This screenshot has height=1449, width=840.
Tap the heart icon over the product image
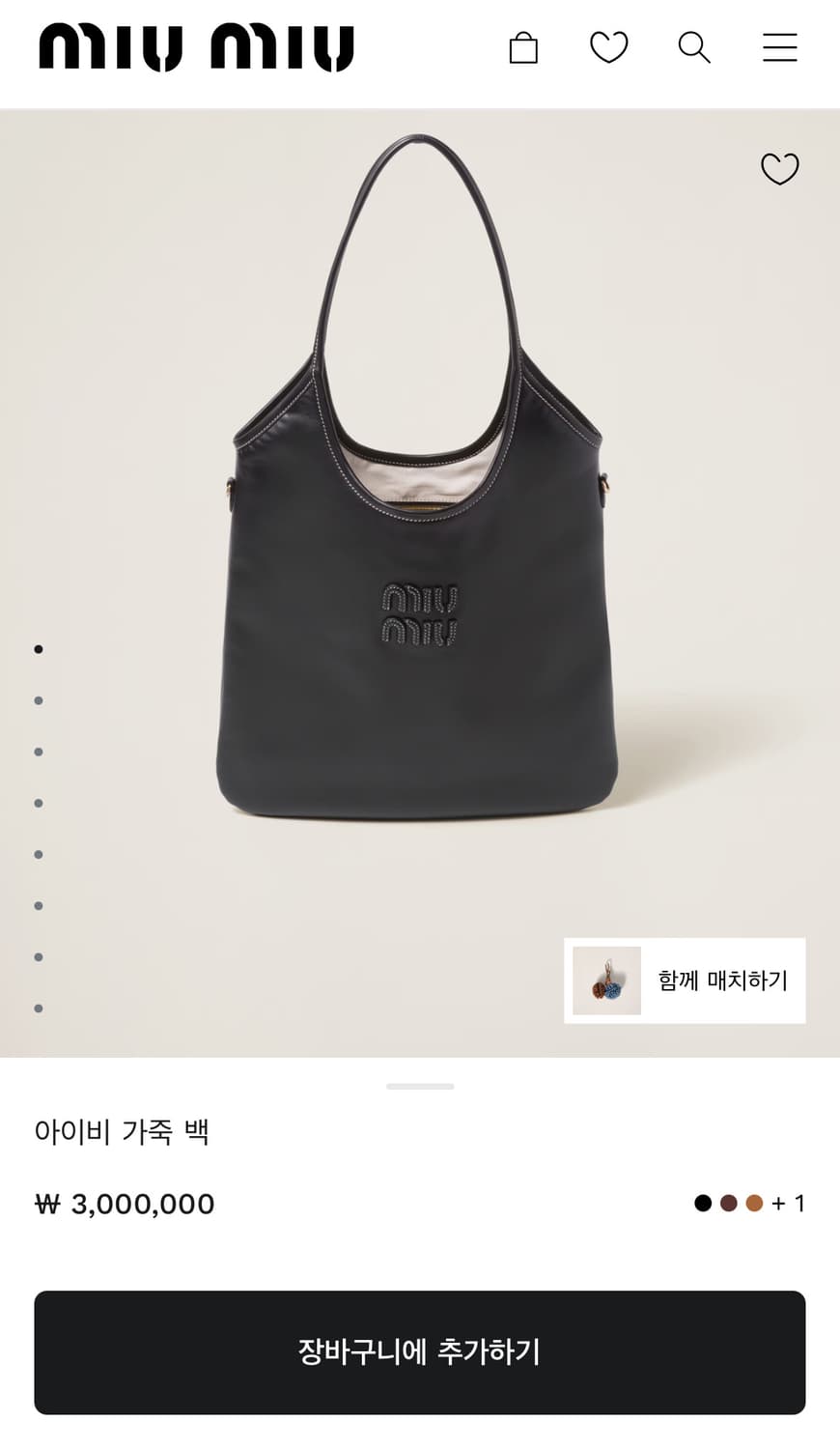coord(779,168)
